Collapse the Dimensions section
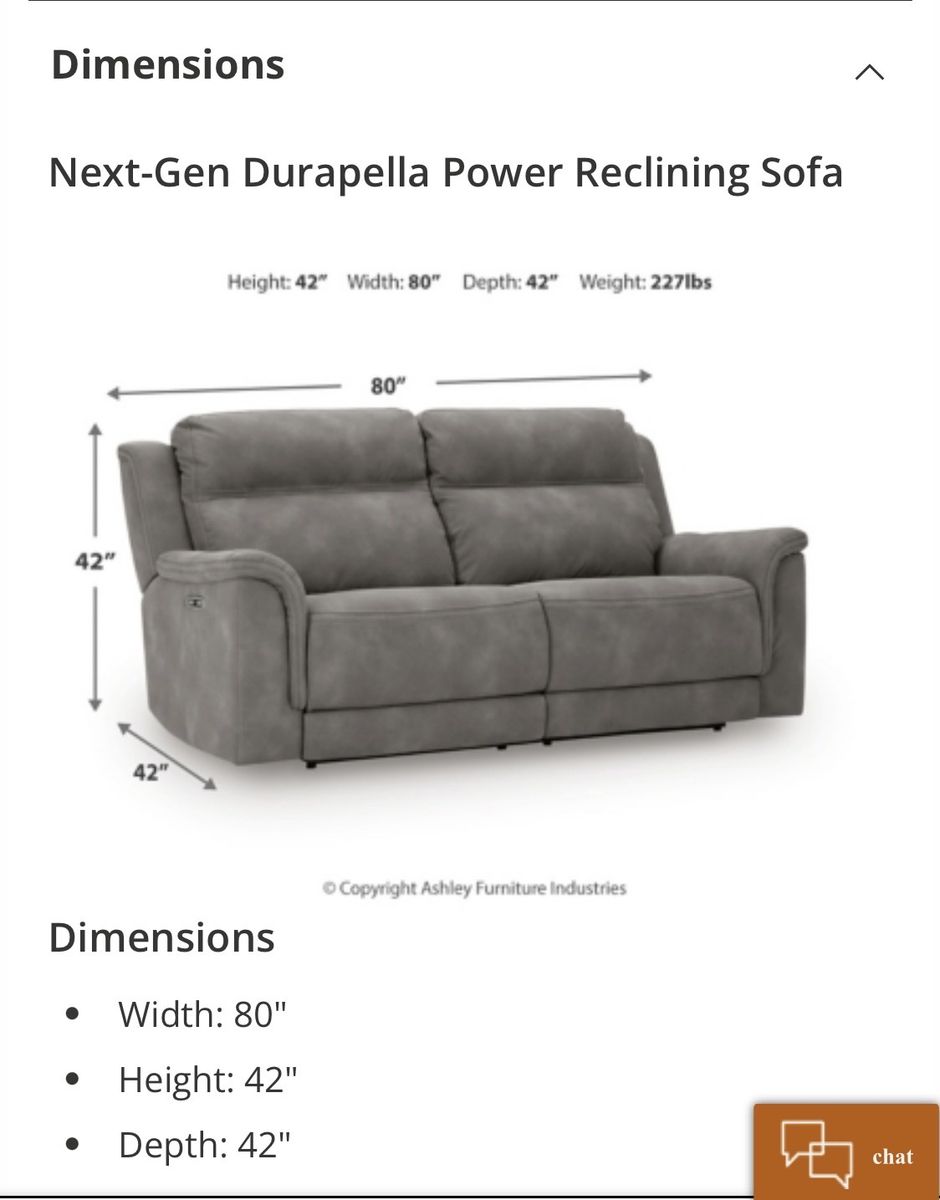This screenshot has width=940, height=1200. (869, 72)
